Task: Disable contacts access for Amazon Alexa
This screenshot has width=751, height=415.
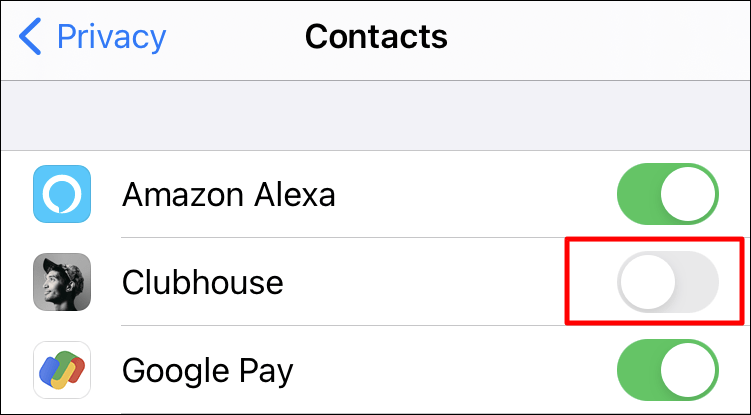Action: 667,194
